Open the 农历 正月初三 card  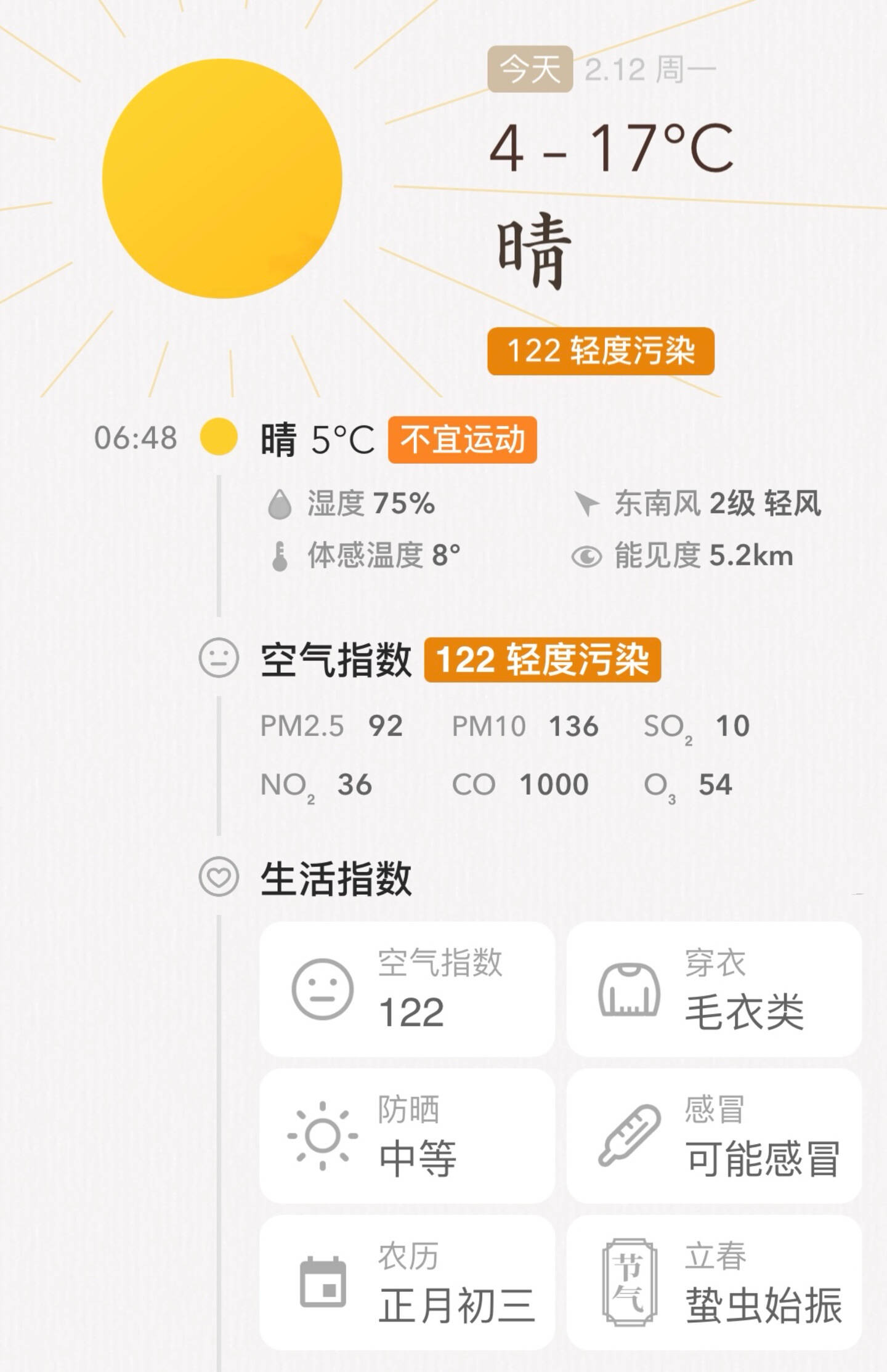pyautogui.click(x=407, y=1283)
